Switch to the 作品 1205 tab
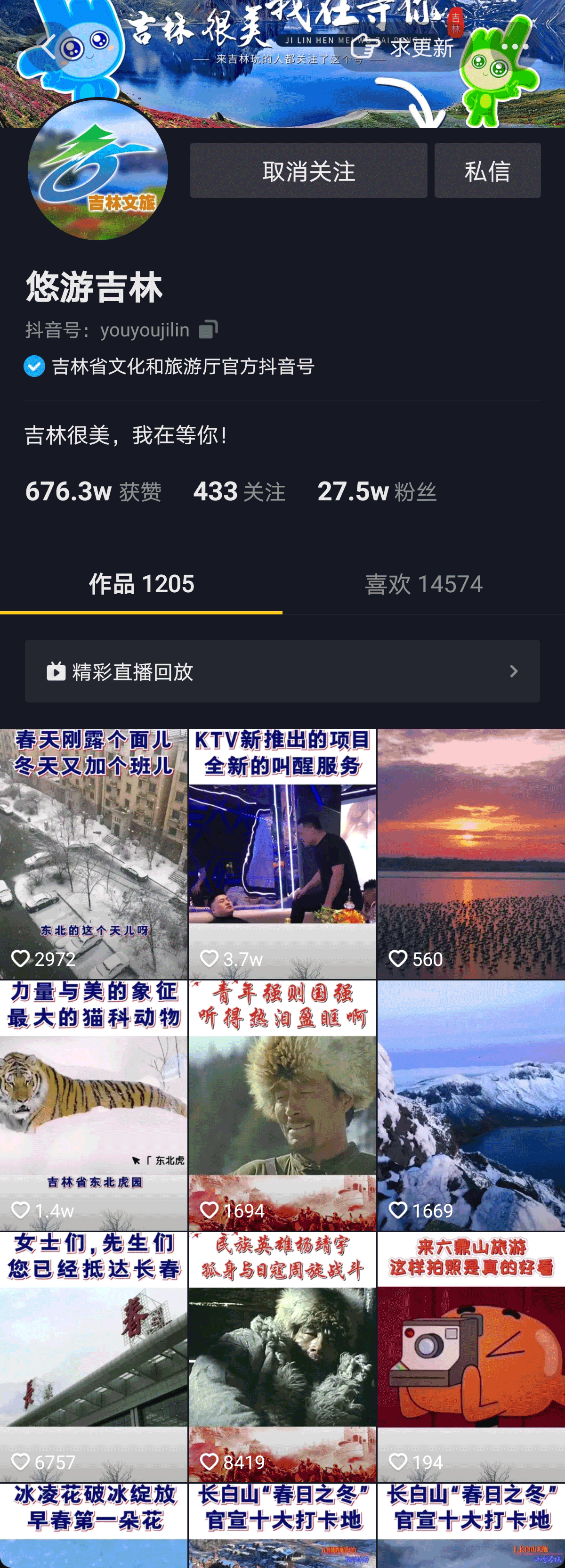Viewport: 565px width, 1568px height. pos(141,584)
